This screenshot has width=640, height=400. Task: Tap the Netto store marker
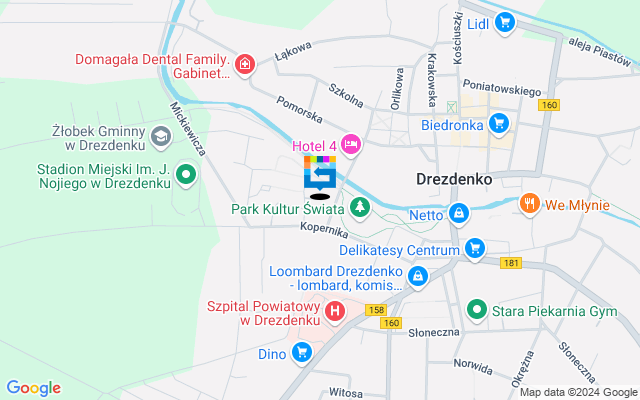(x=458, y=213)
